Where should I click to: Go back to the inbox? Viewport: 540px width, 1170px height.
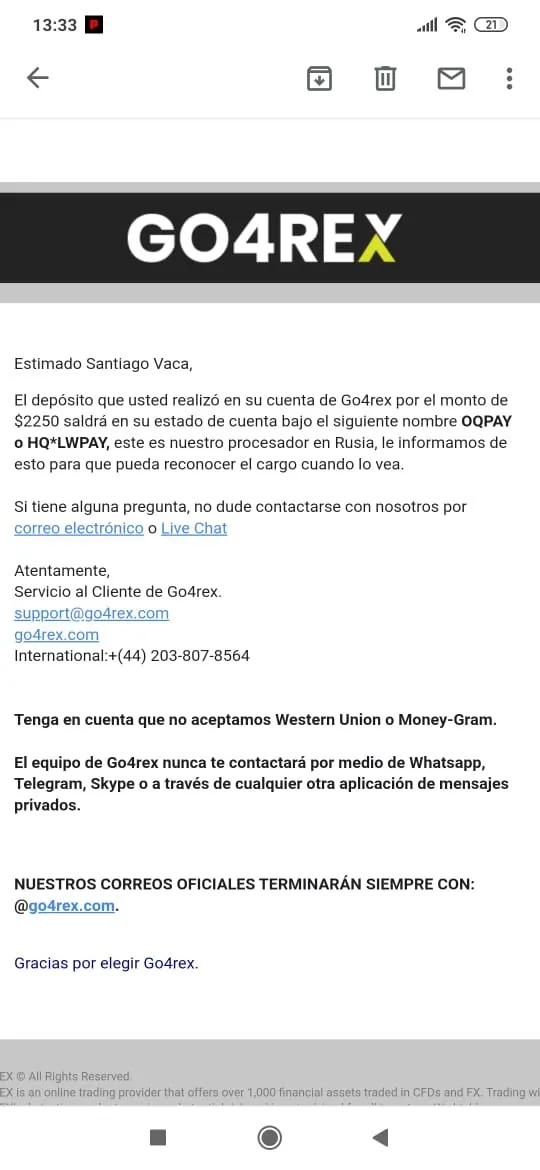coord(37,78)
